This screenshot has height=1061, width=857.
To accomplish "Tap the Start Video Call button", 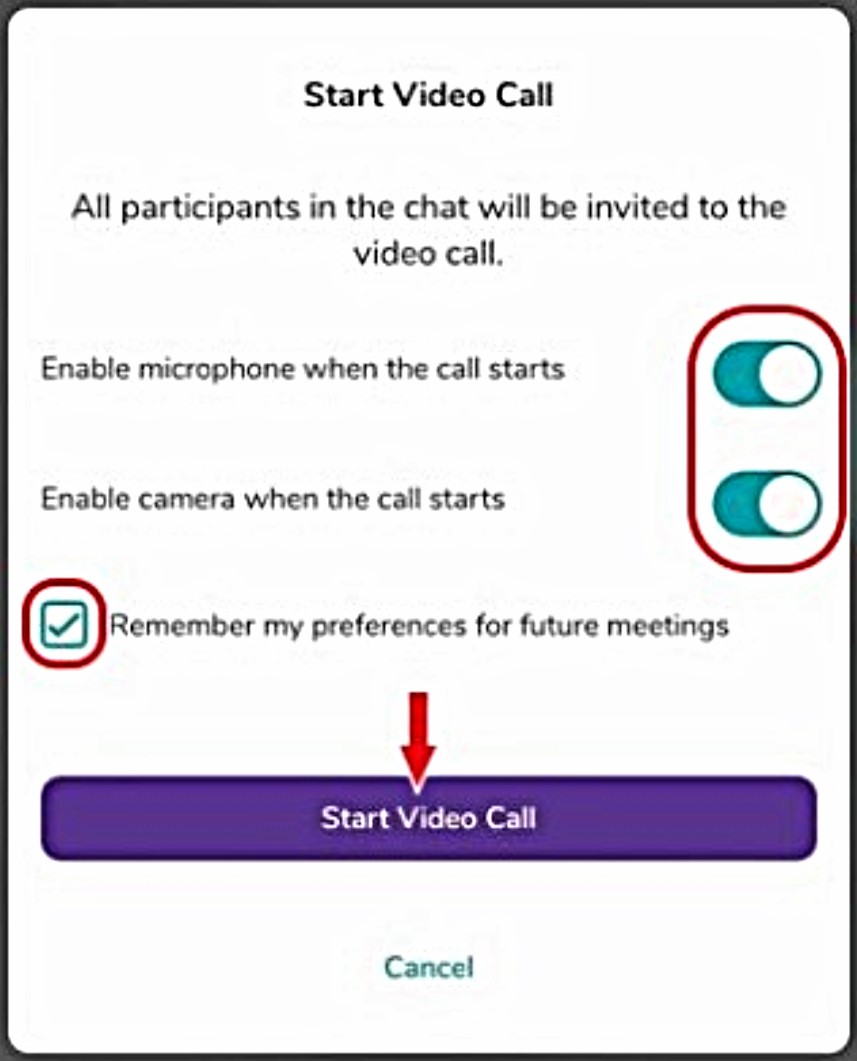I will [x=428, y=818].
